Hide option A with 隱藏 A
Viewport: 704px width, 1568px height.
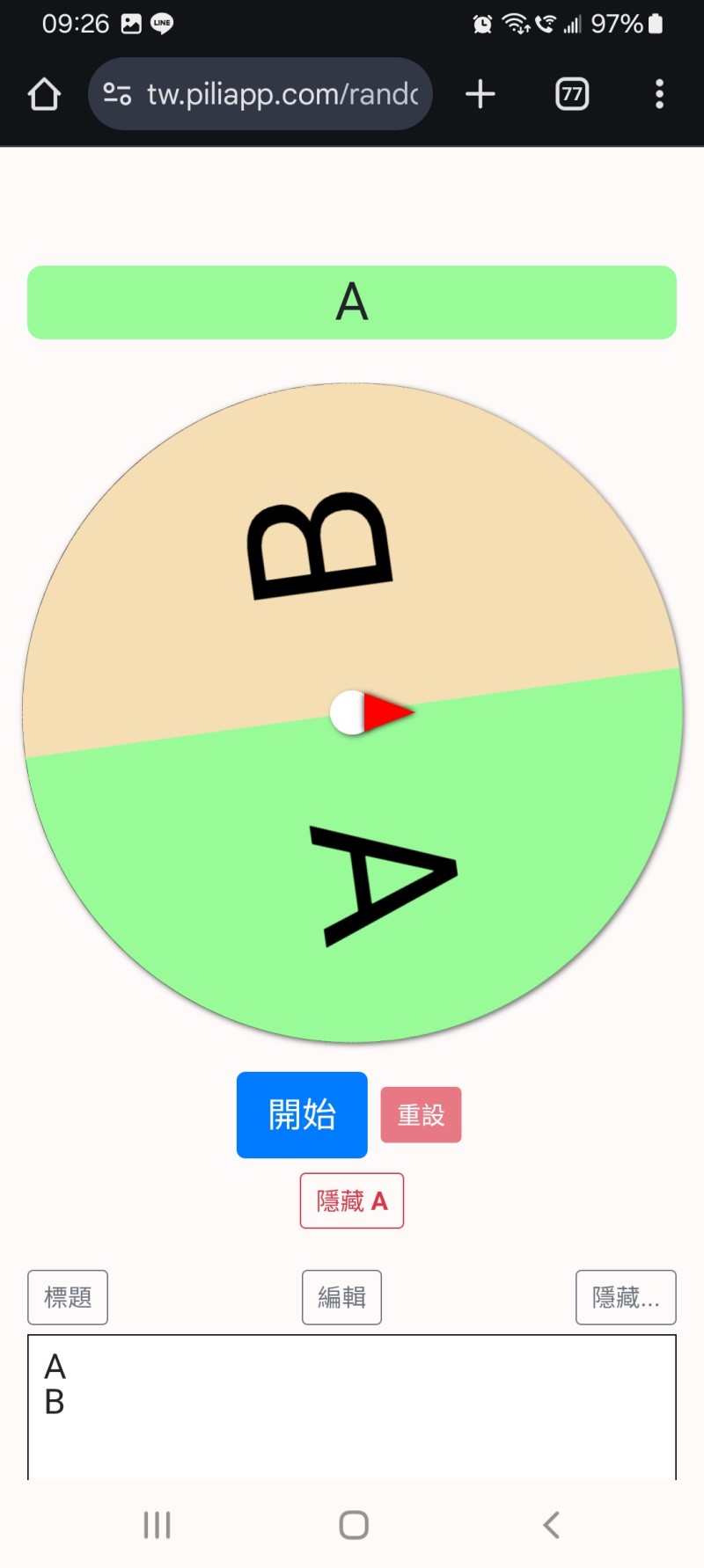point(352,1200)
